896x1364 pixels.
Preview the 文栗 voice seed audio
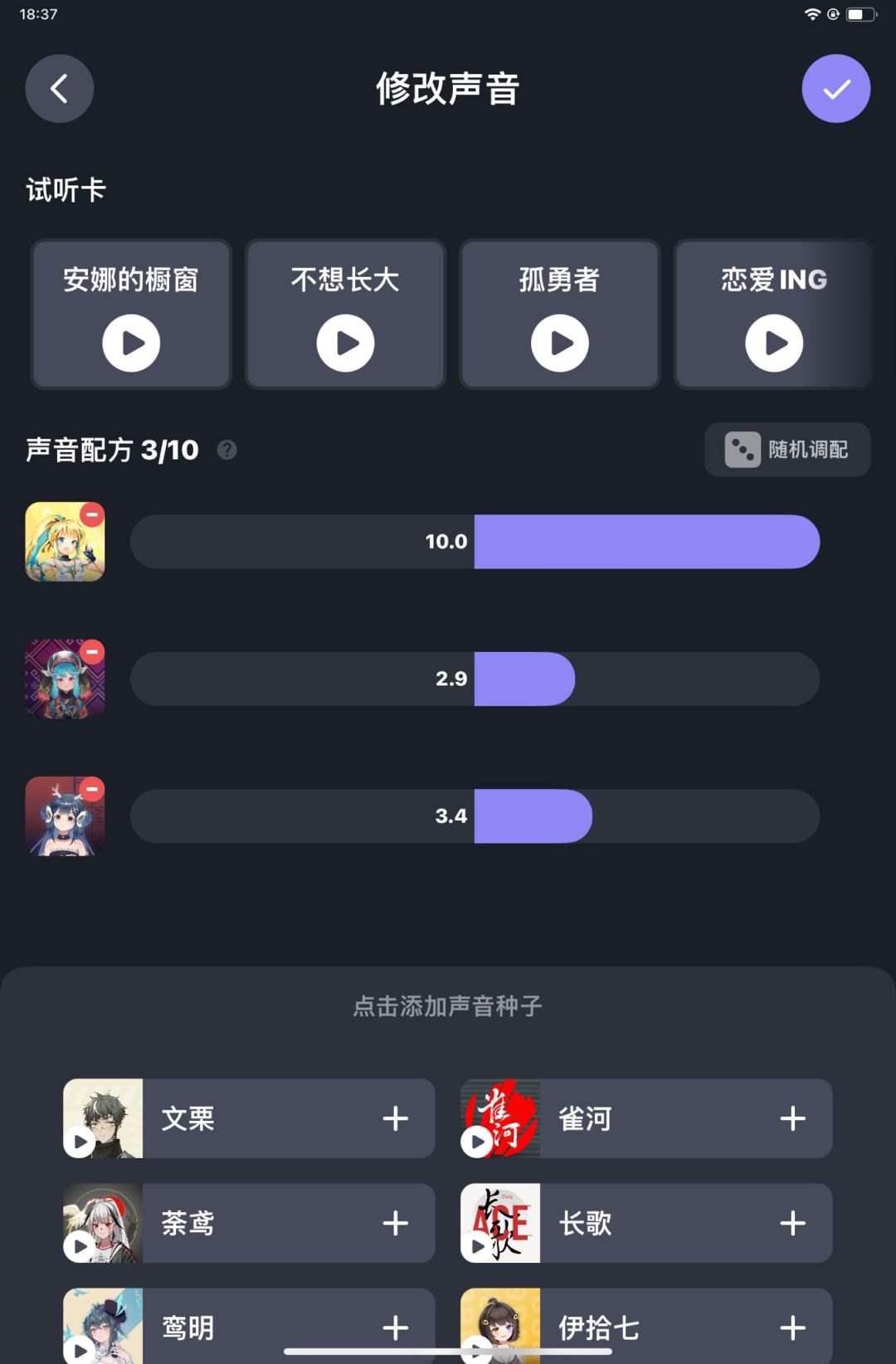pos(80,1142)
